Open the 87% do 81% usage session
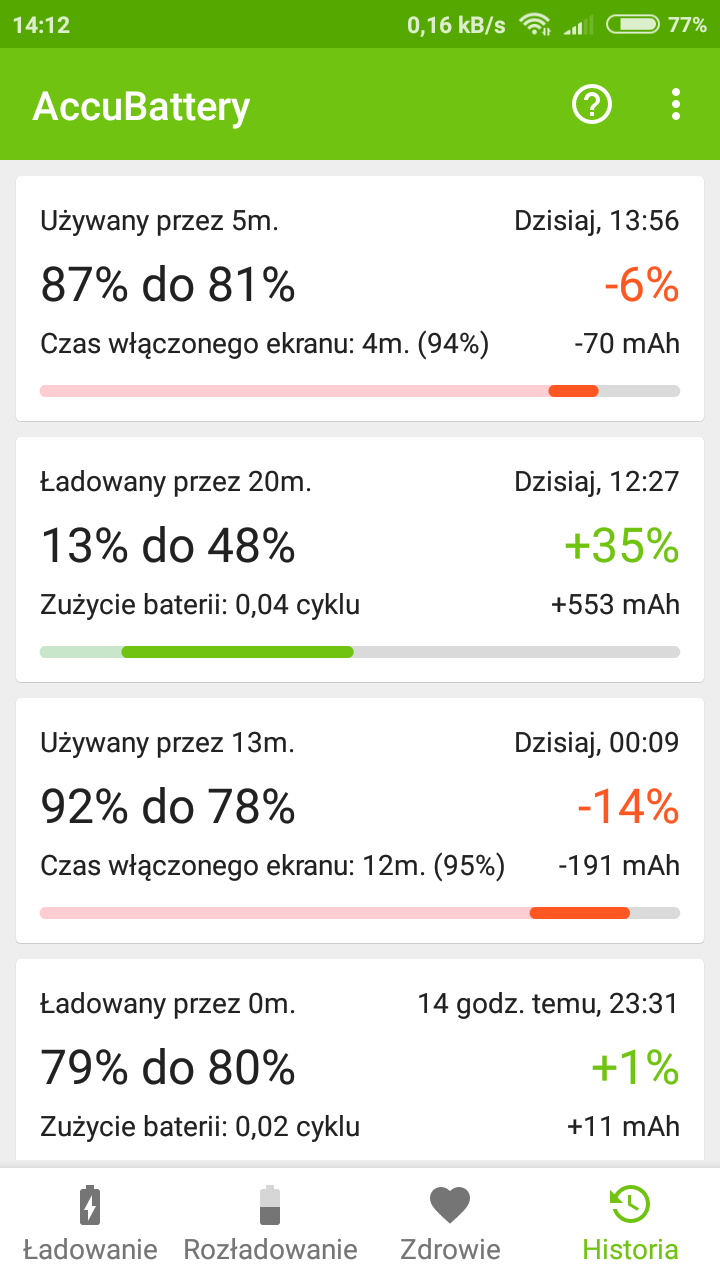This screenshot has width=720, height=1280. (x=360, y=298)
